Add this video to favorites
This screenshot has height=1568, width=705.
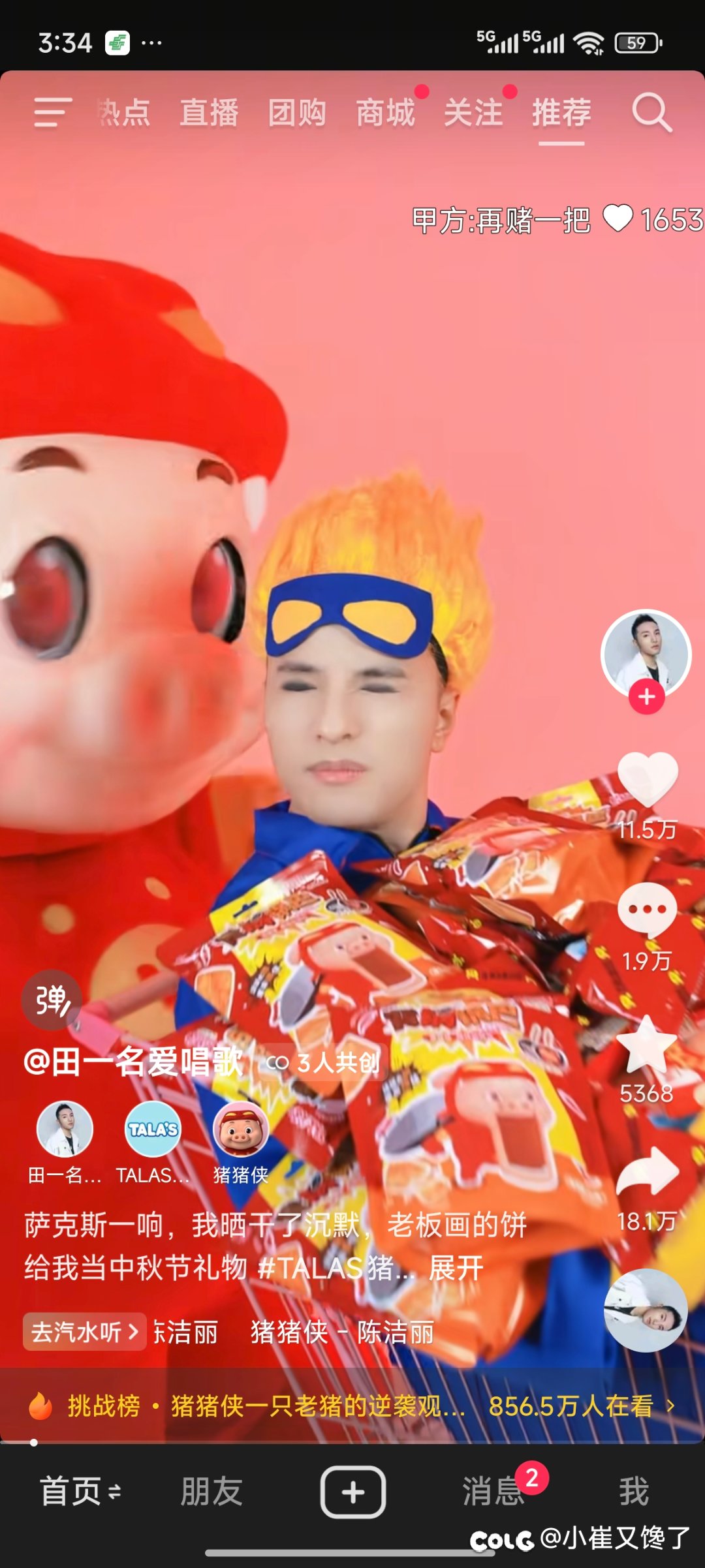click(646, 1045)
